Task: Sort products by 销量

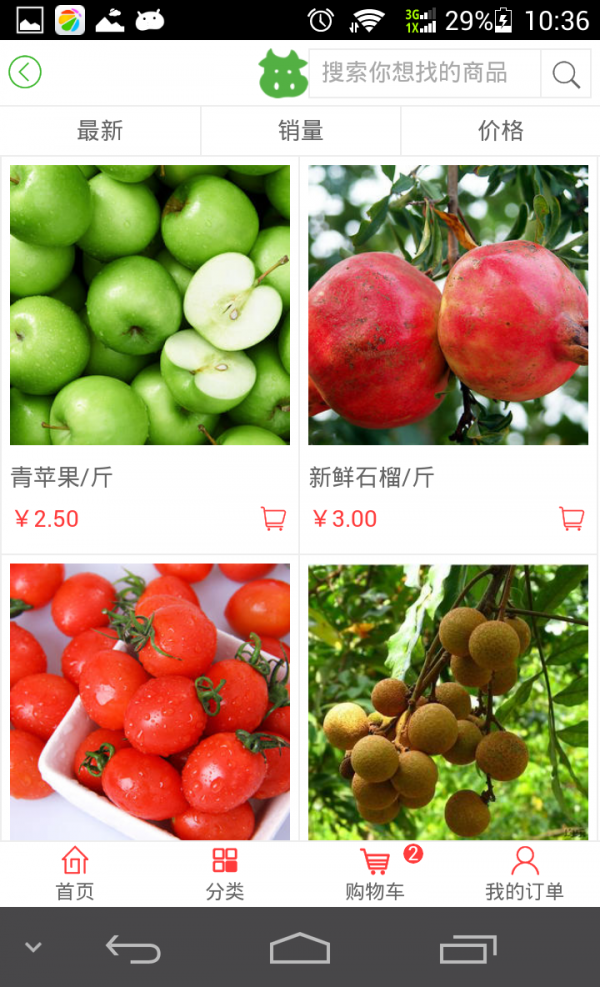Action: click(x=300, y=131)
